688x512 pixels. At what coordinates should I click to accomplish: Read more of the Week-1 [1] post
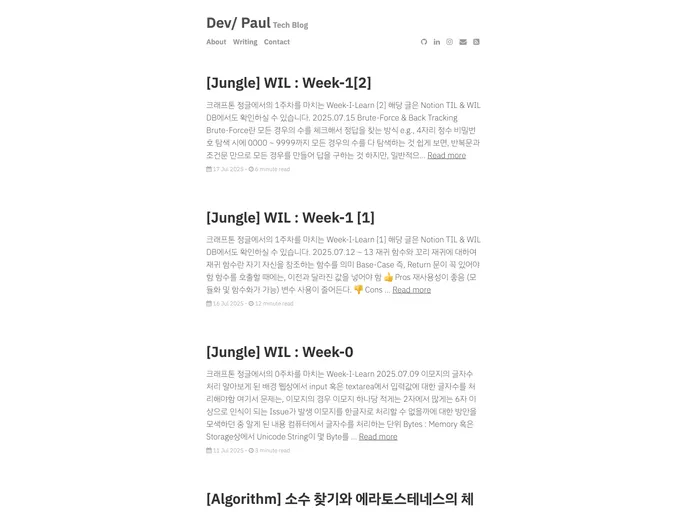[411, 290]
